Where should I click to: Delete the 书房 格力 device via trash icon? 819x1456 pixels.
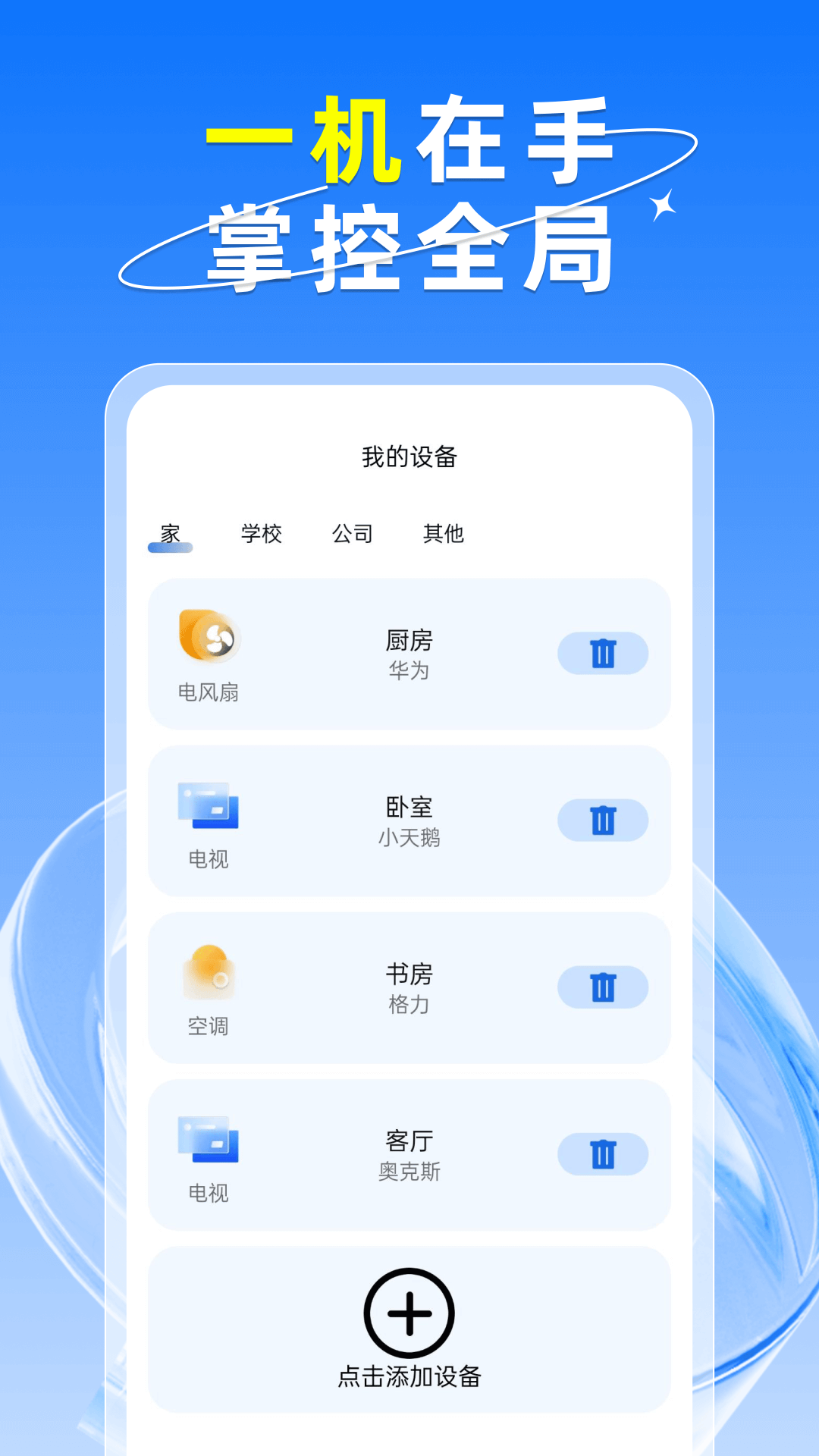603,988
